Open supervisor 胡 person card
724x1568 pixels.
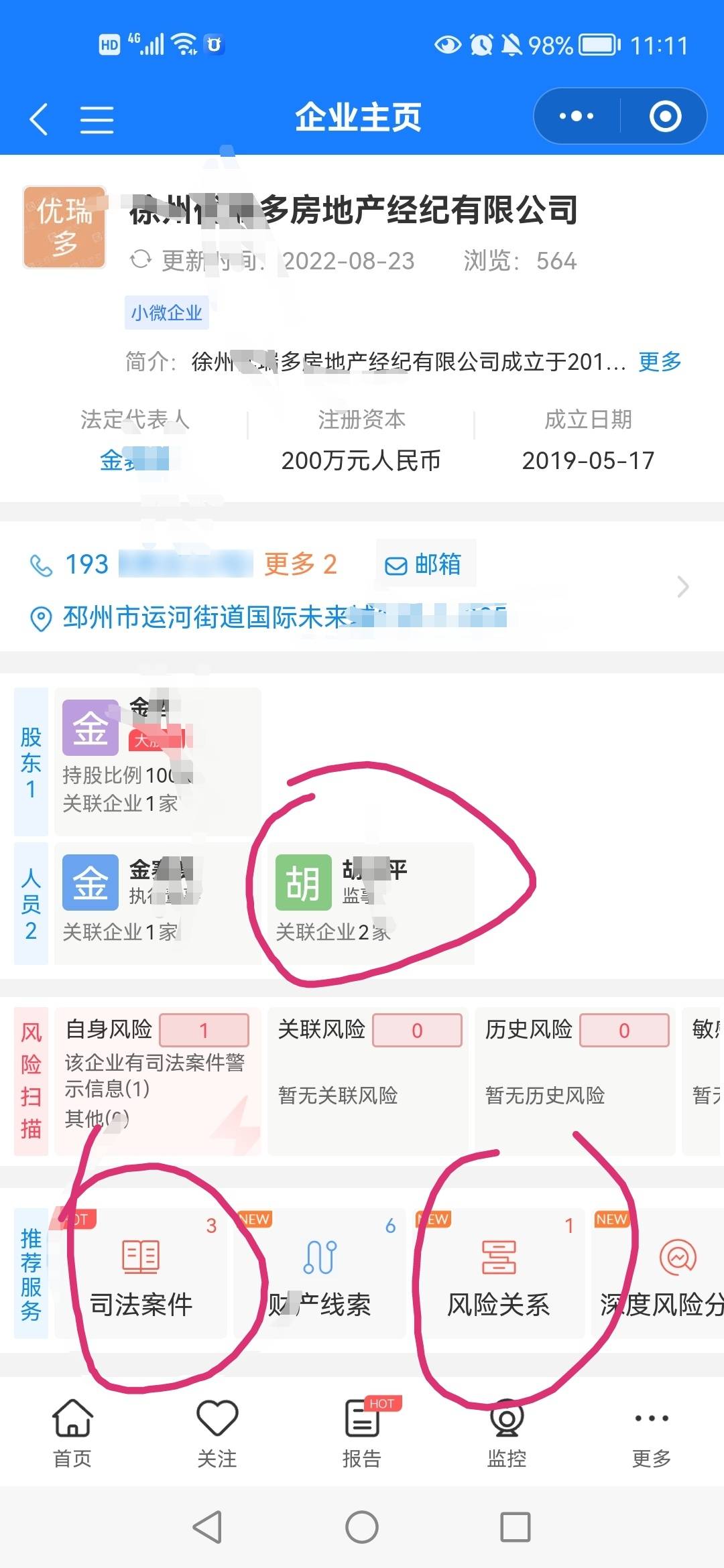371,902
